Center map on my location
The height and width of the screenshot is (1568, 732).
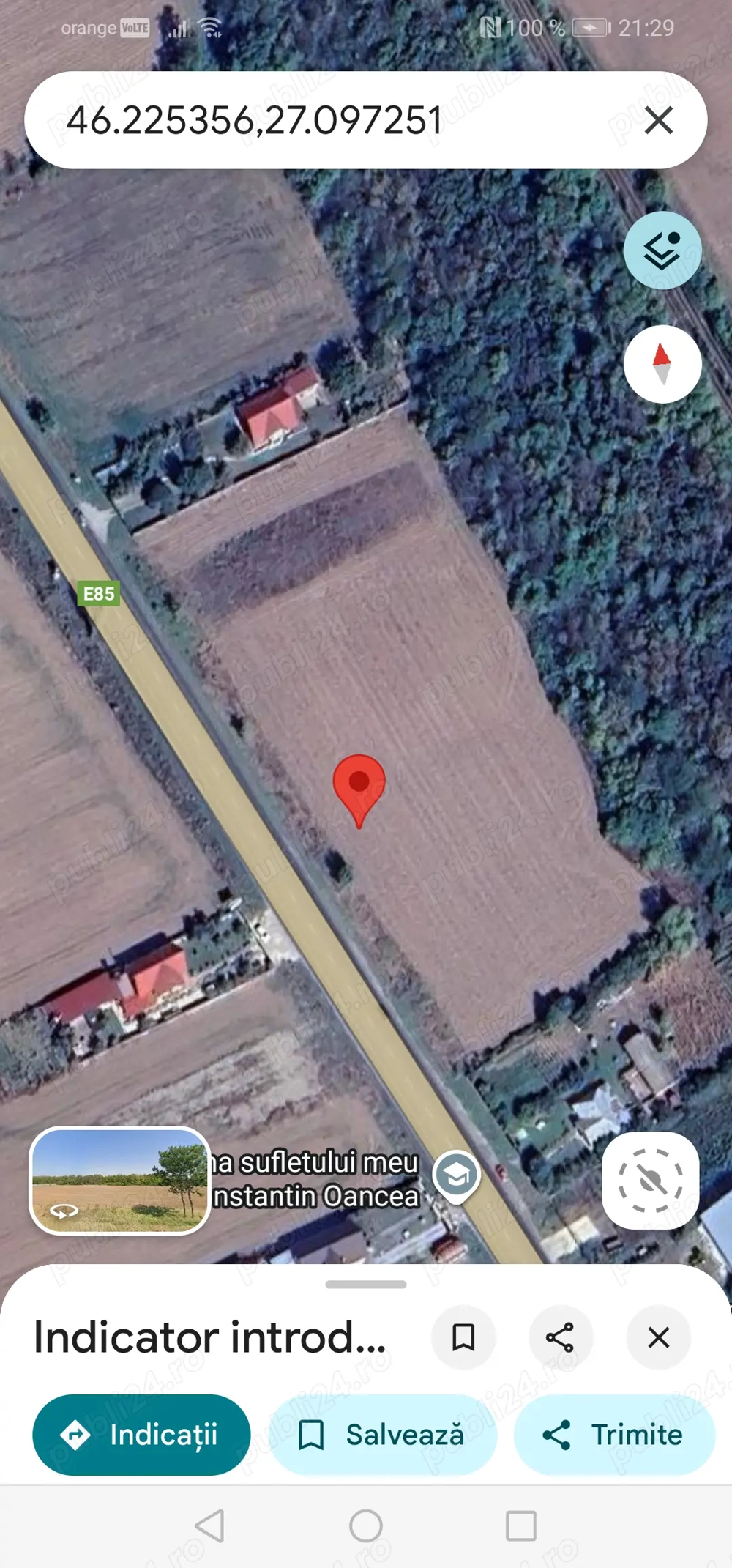650,1181
